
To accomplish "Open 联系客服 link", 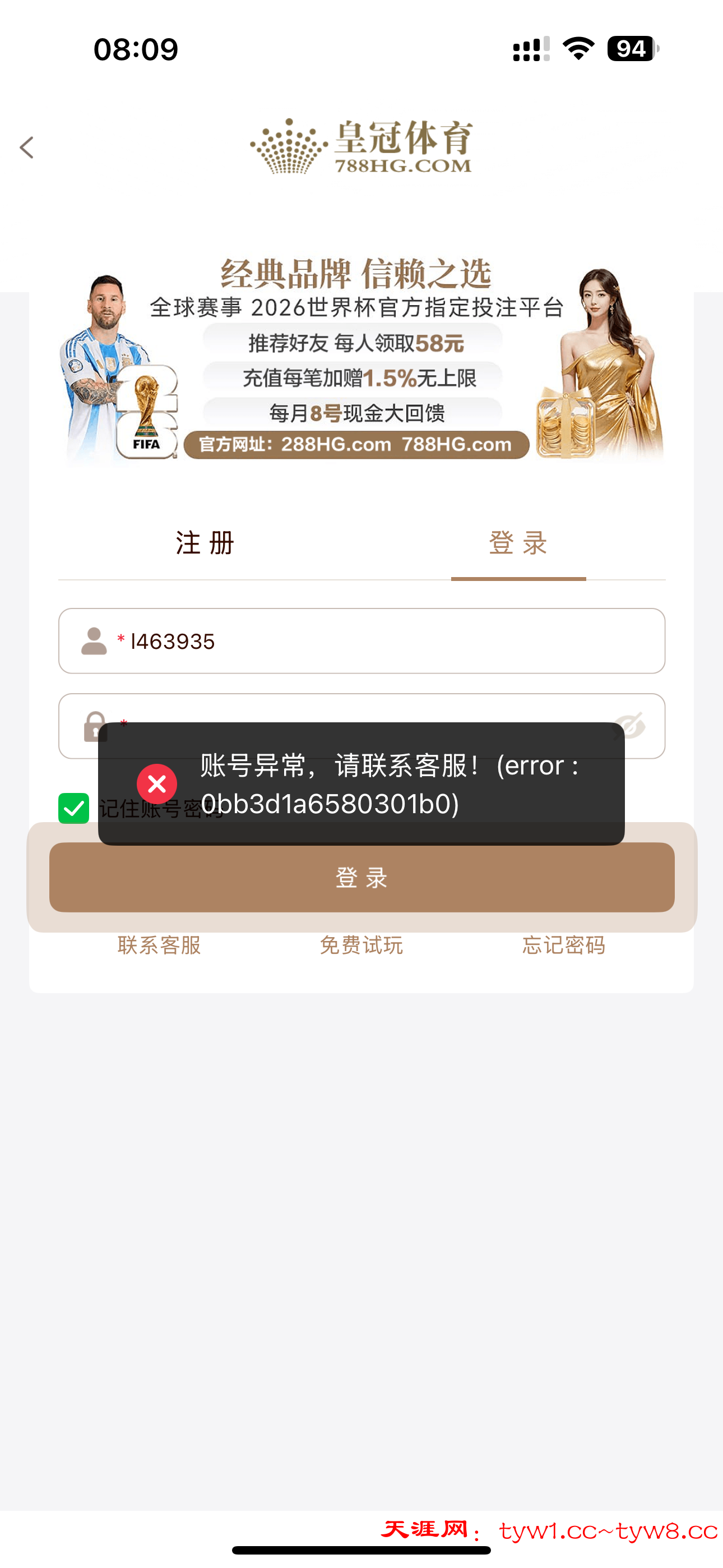I will click(x=159, y=946).
